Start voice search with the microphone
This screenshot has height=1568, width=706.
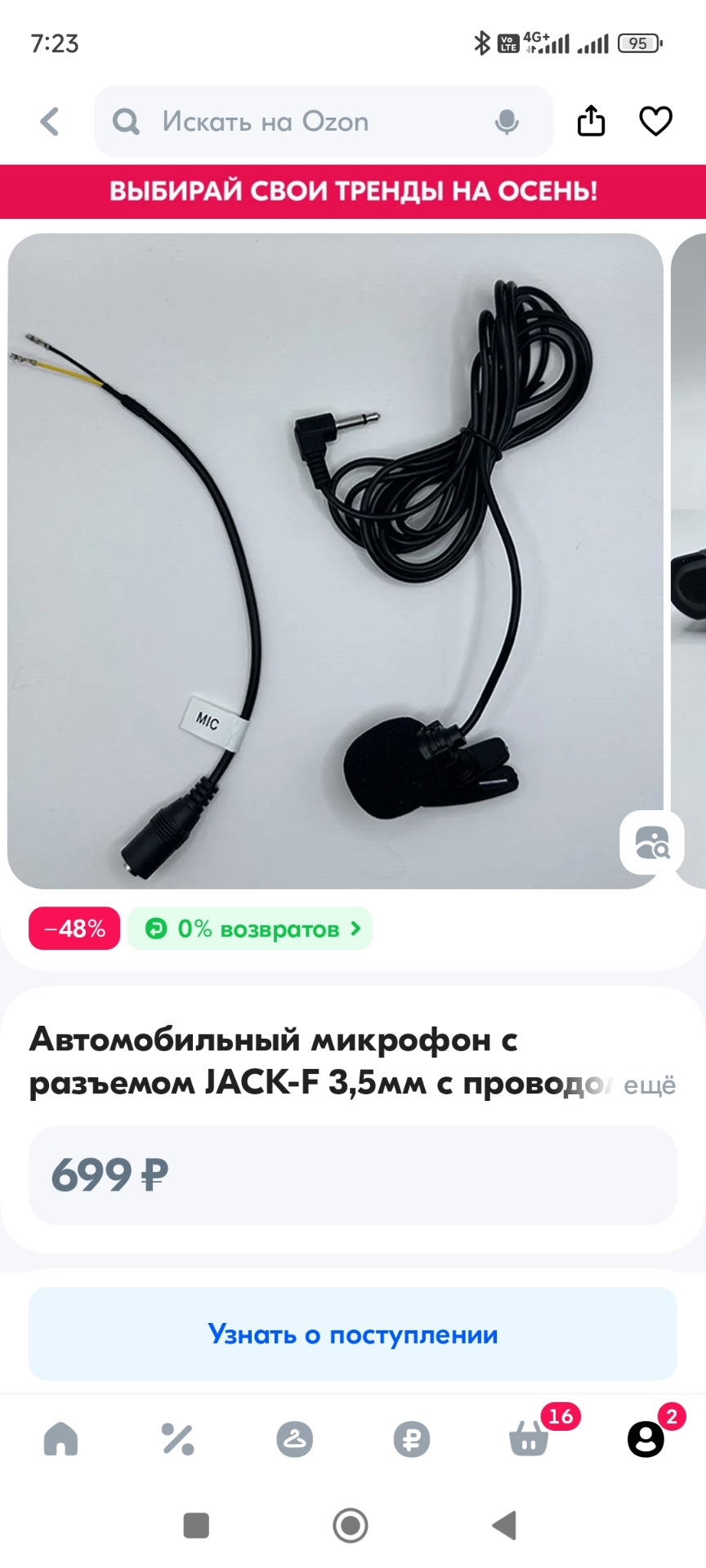click(507, 122)
